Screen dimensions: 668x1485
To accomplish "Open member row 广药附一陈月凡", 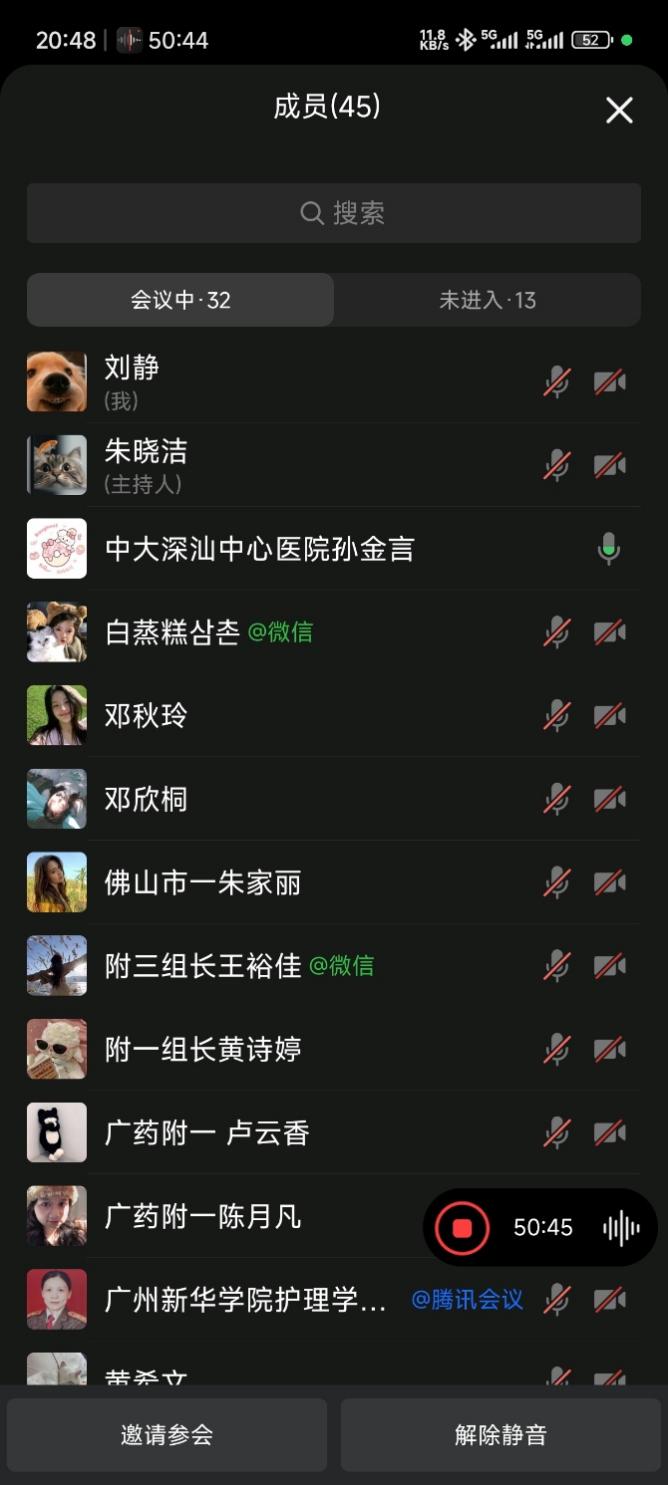I will tap(250, 1217).
